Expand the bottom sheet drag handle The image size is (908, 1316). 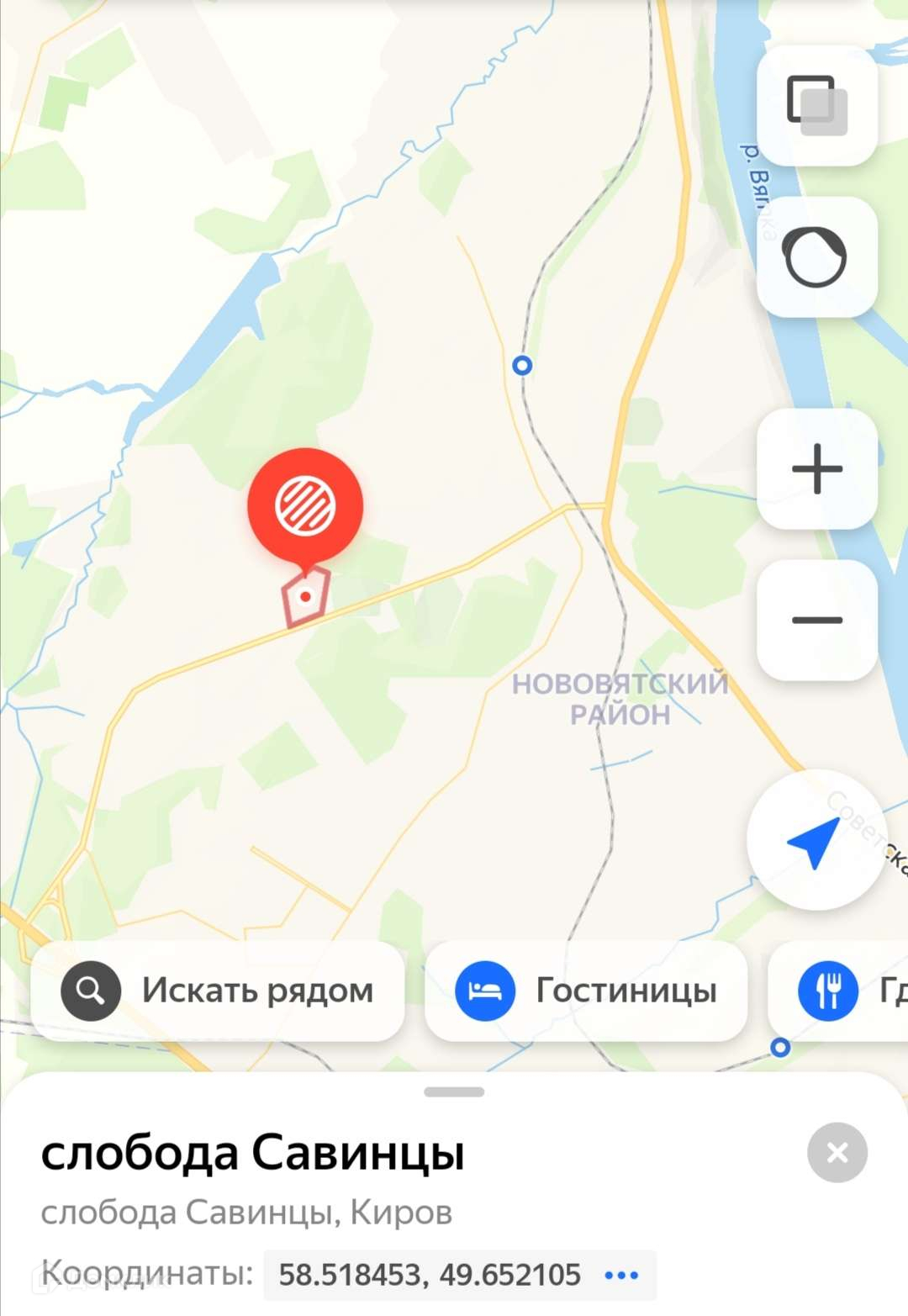454,1092
